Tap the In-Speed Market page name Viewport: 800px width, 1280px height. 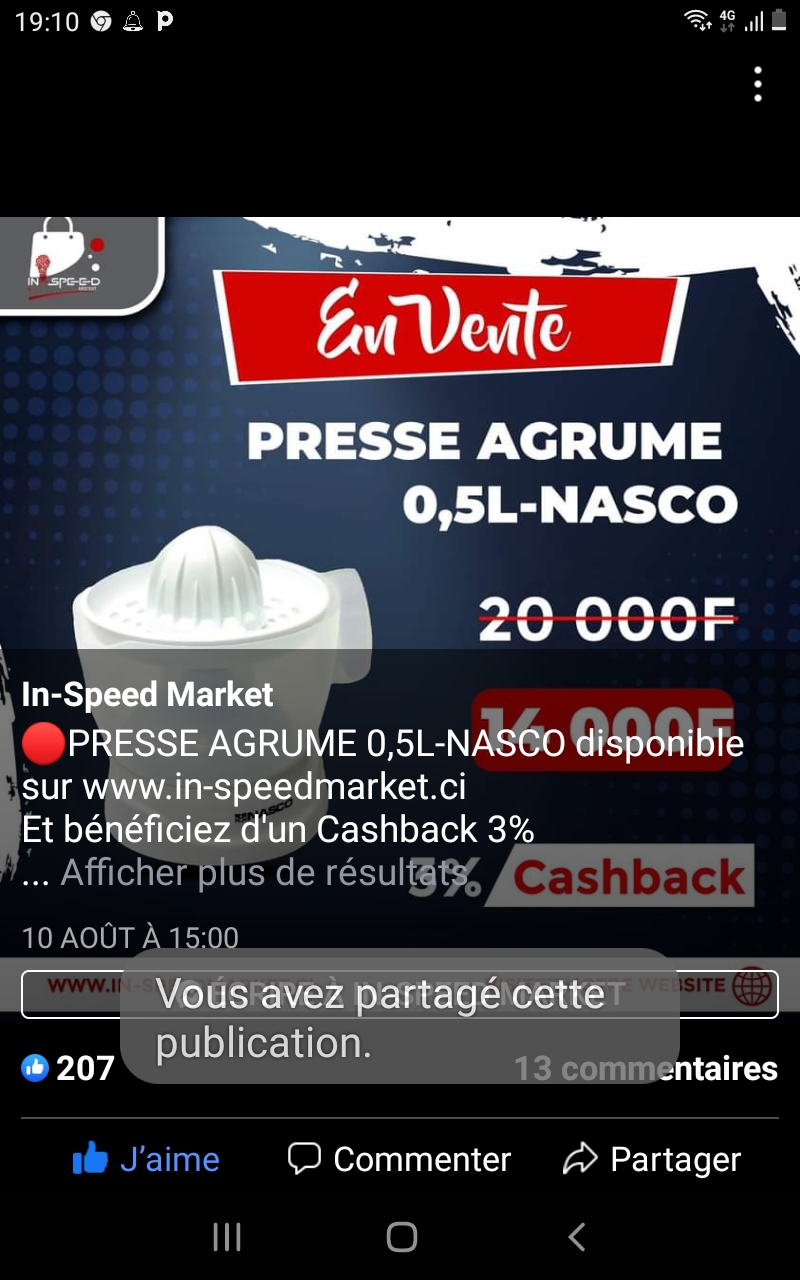[148, 694]
